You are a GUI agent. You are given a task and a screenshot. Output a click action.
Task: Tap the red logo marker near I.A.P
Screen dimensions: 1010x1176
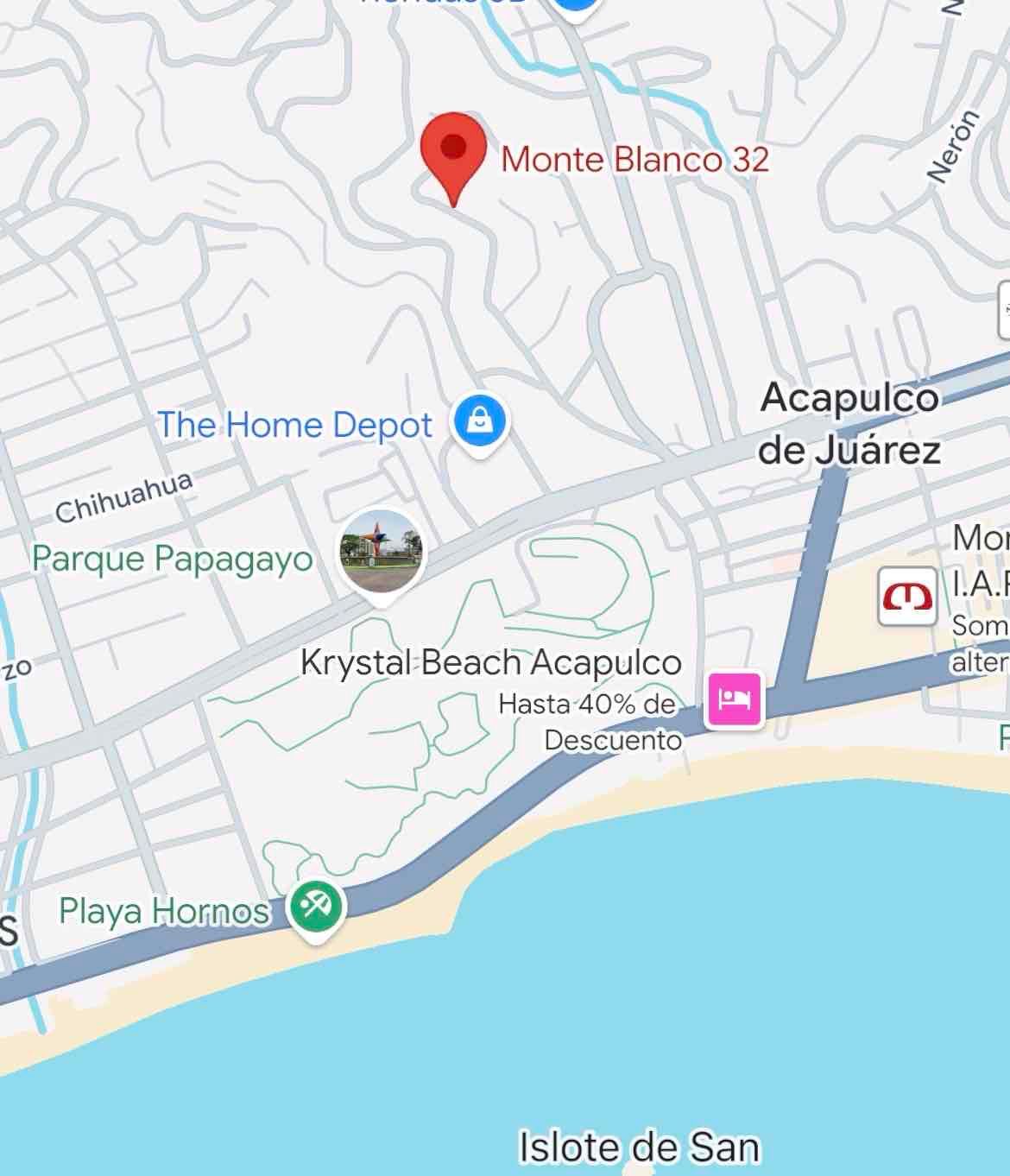click(x=906, y=596)
